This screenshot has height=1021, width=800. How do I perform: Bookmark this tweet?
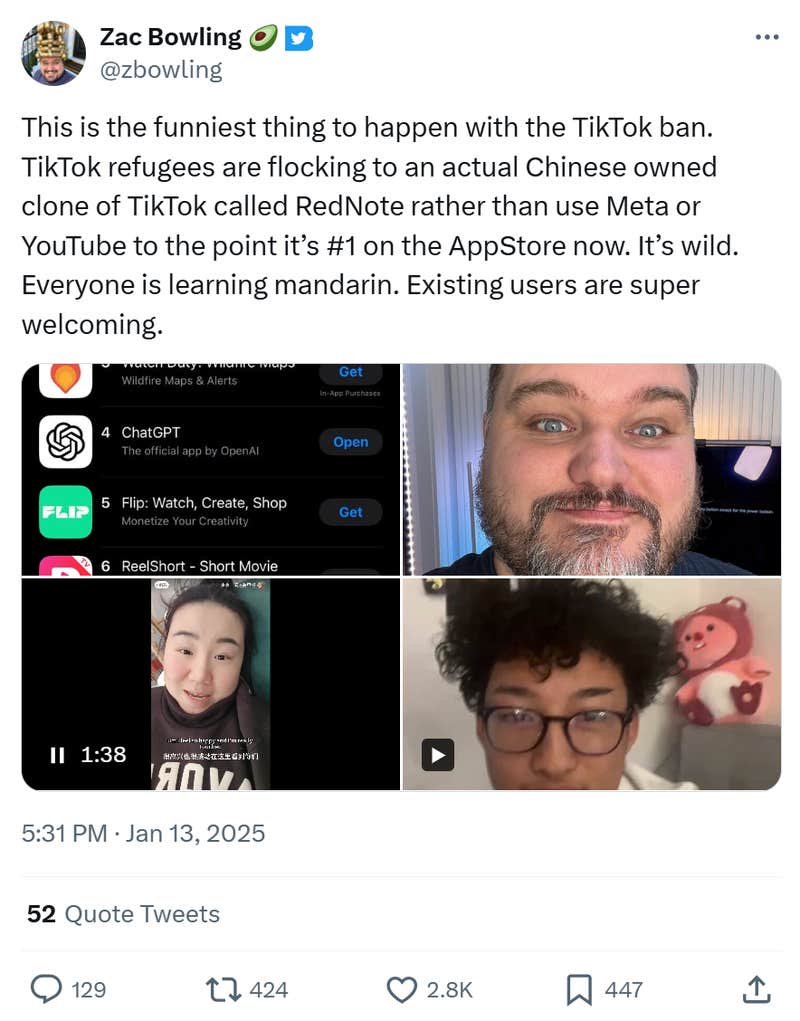579,989
